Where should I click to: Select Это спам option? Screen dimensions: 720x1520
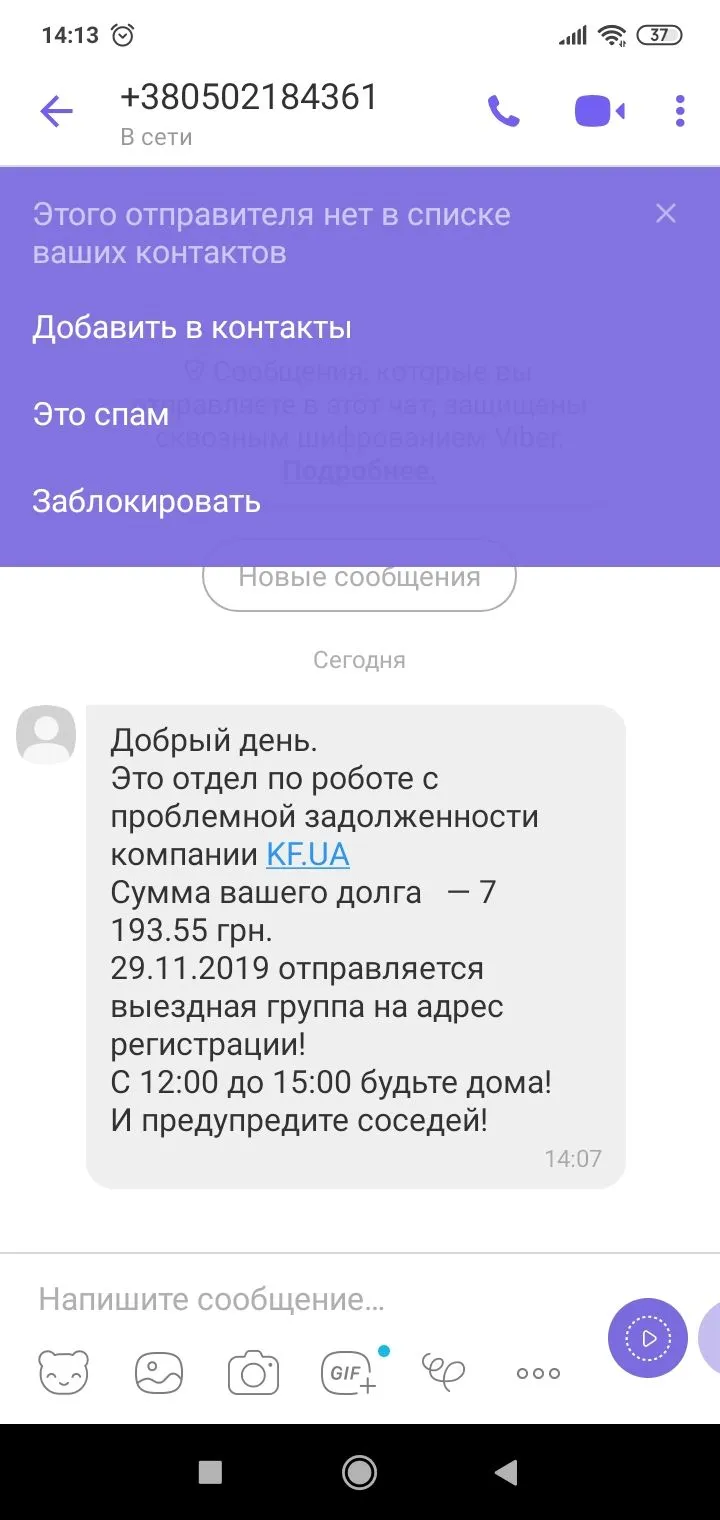pos(101,414)
